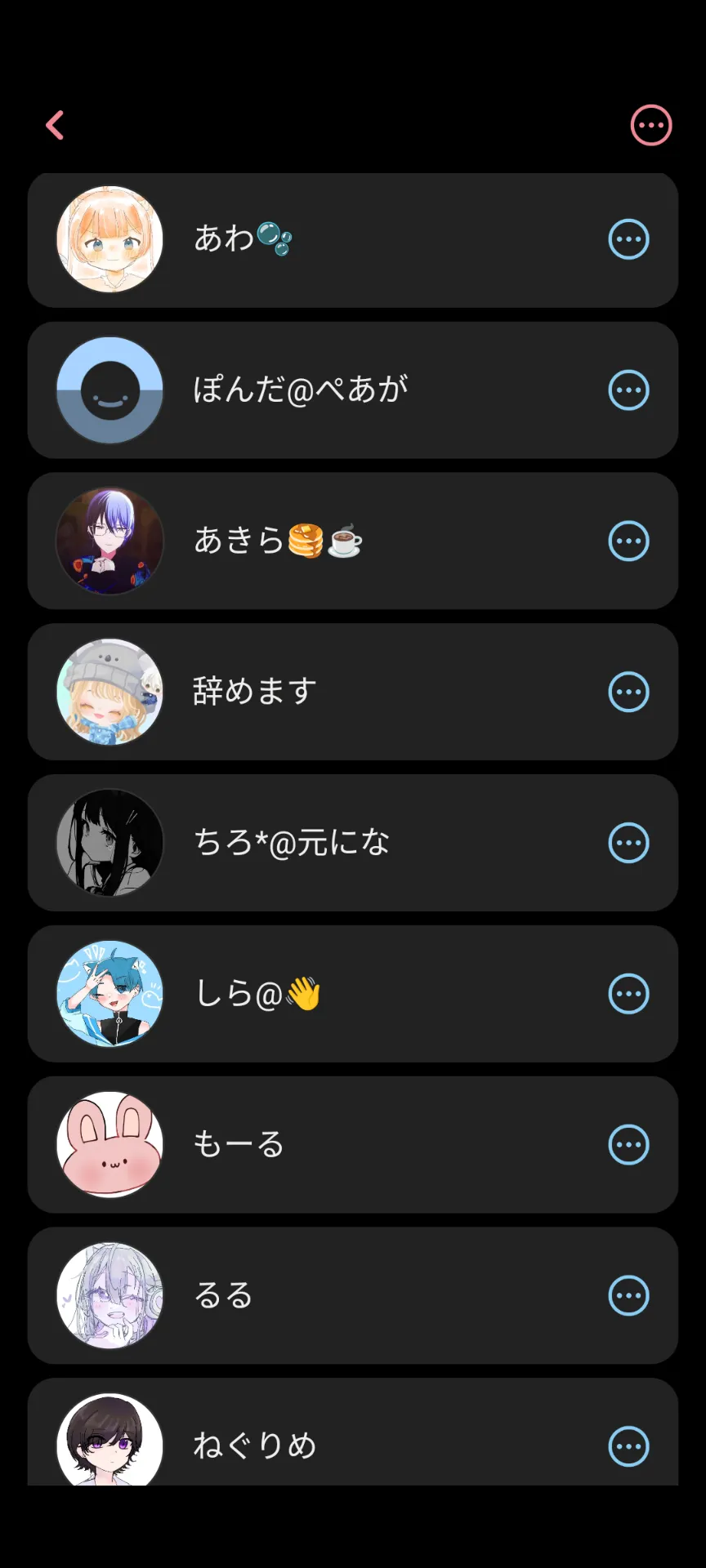Screen dimensions: 706x1568
Task: Tap the three-dot icon beside 辞めます
Action: [629, 692]
